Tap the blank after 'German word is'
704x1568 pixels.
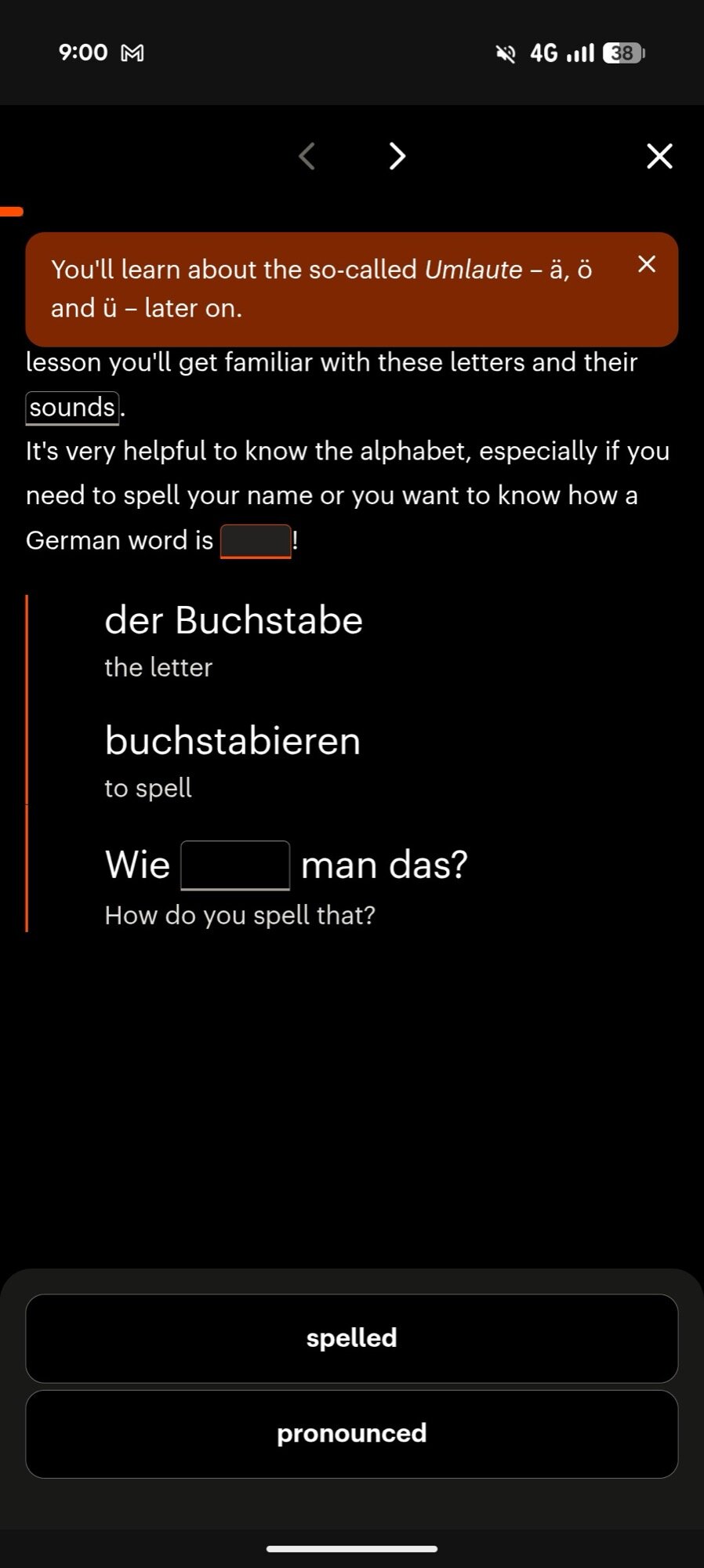click(255, 540)
